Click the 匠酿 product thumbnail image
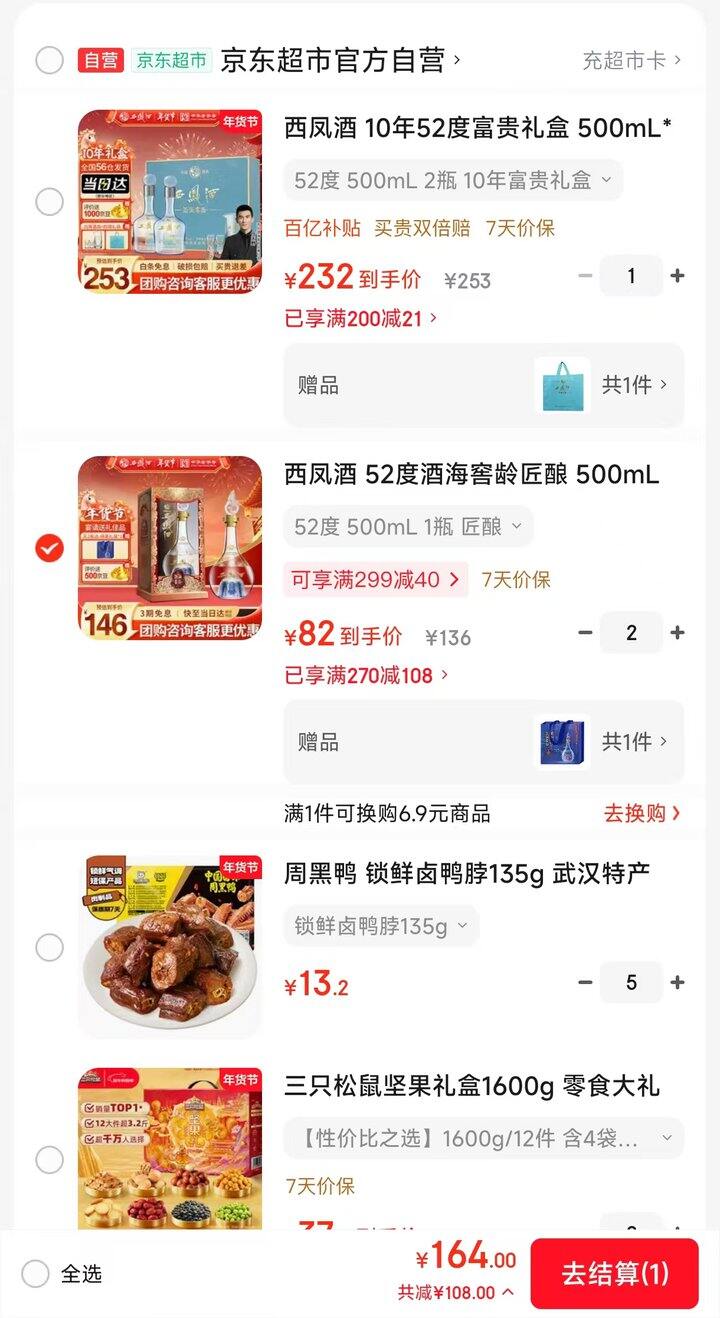Screen dimensions: 720x1318 [x=169, y=548]
